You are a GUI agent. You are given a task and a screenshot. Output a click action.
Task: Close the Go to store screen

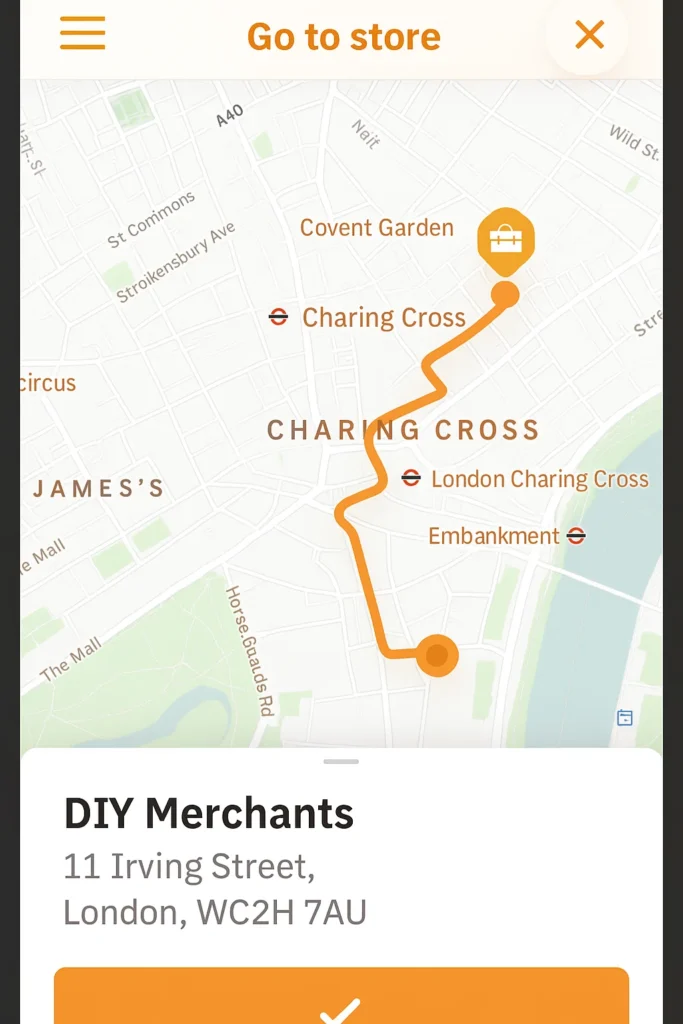point(589,35)
